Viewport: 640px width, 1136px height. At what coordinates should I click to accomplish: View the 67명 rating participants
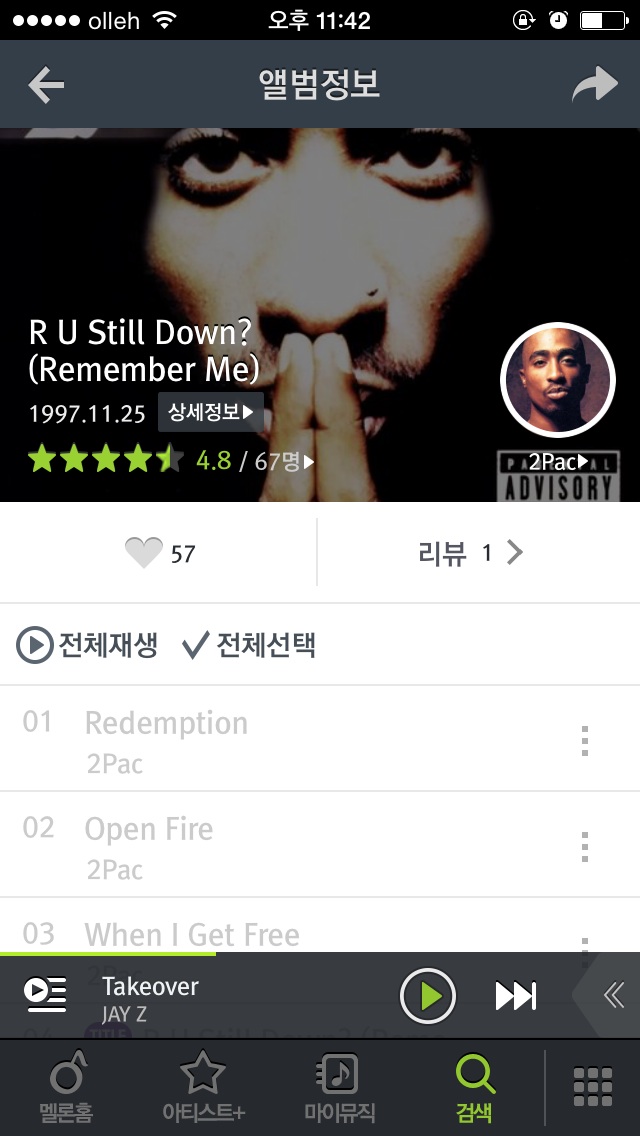pos(285,461)
